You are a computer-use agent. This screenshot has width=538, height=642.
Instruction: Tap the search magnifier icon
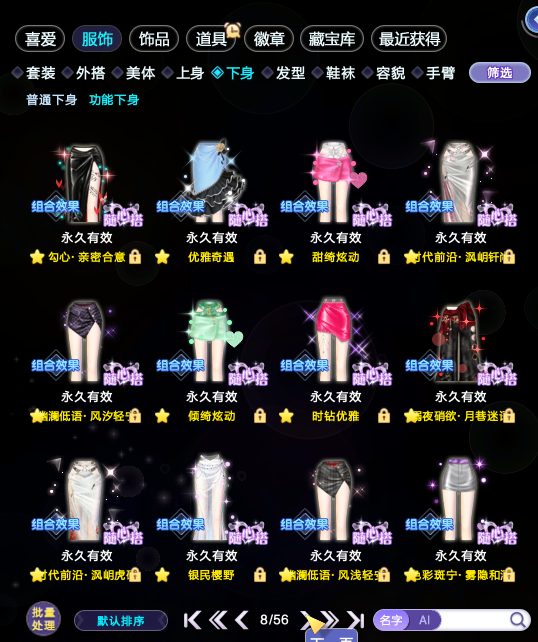tap(518, 620)
